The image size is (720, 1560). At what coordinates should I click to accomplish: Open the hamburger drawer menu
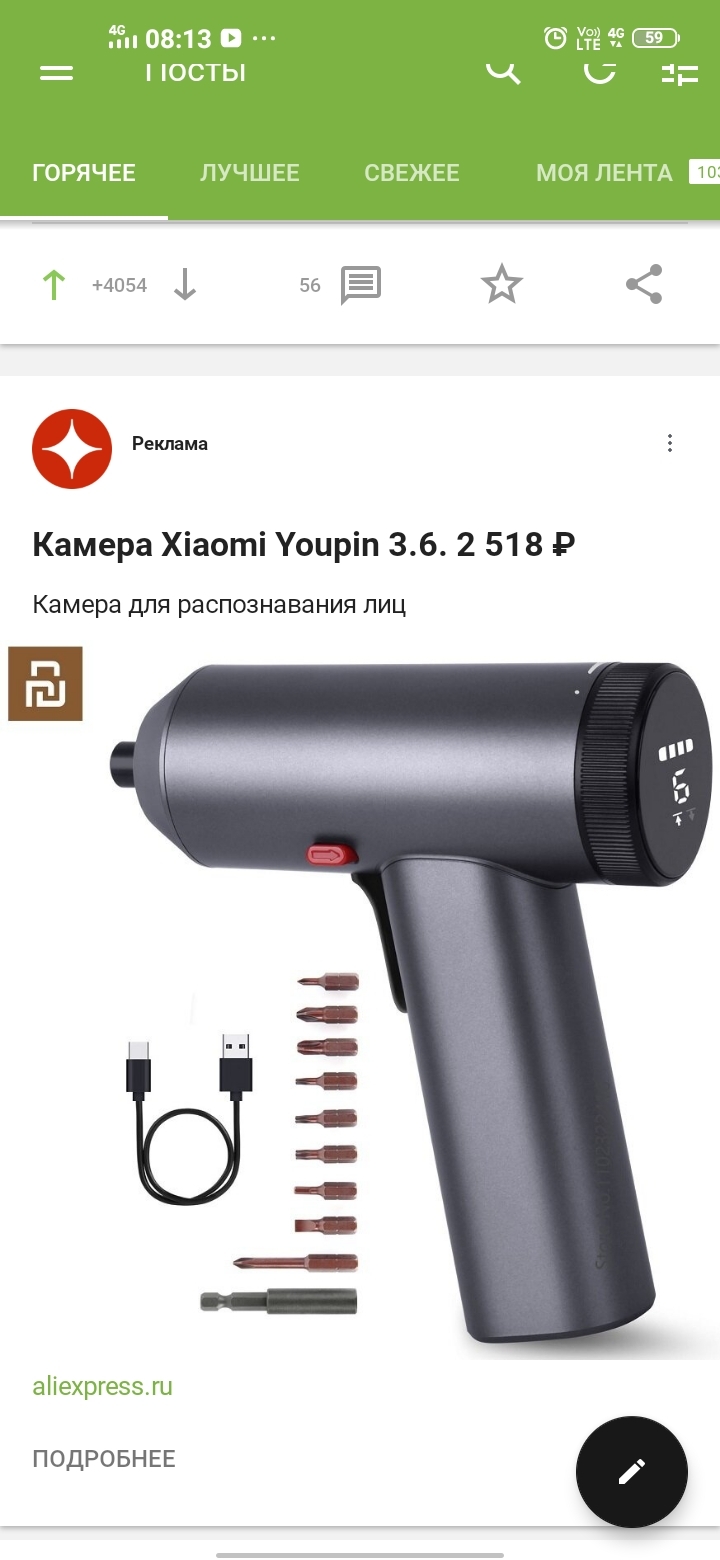(x=57, y=73)
